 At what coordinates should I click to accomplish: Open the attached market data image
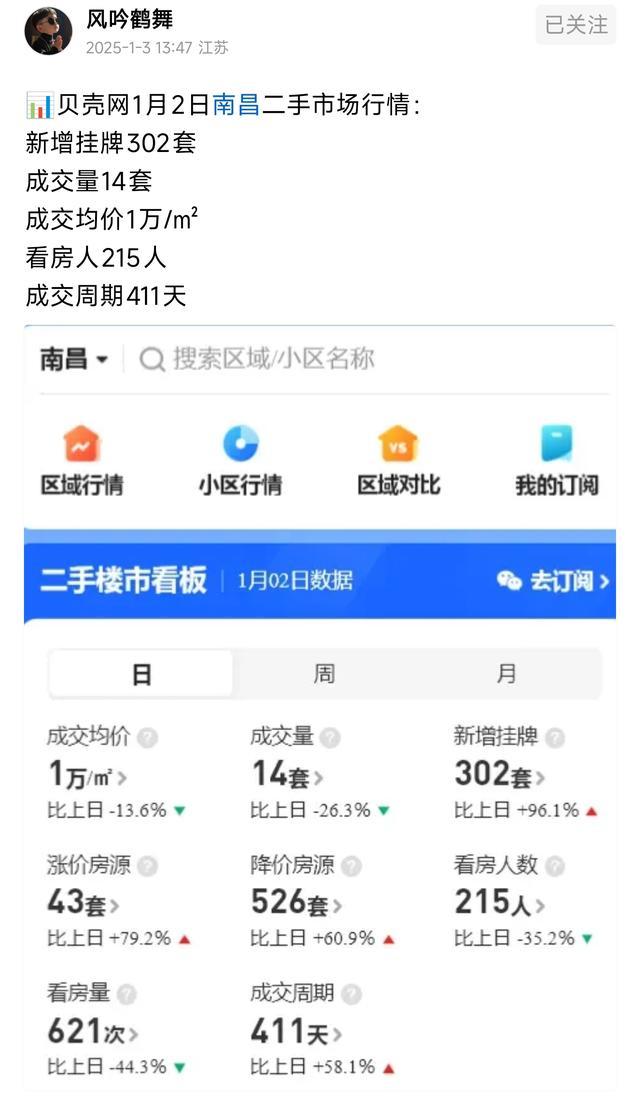320,700
